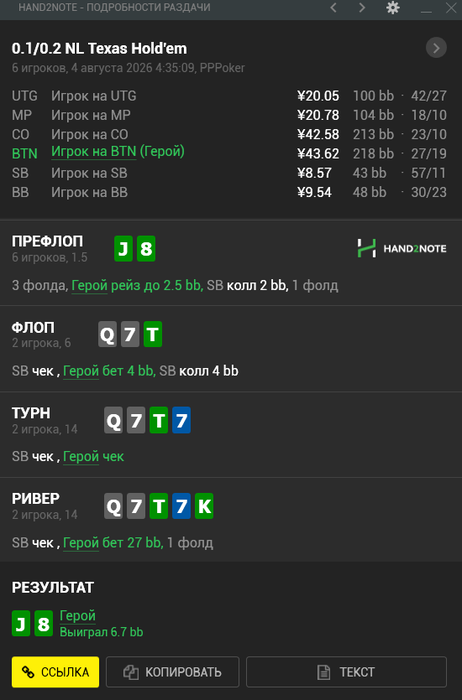462x700 pixels.
Task: Get a link with the ССЫЛКА button
Action: [x=55, y=671]
